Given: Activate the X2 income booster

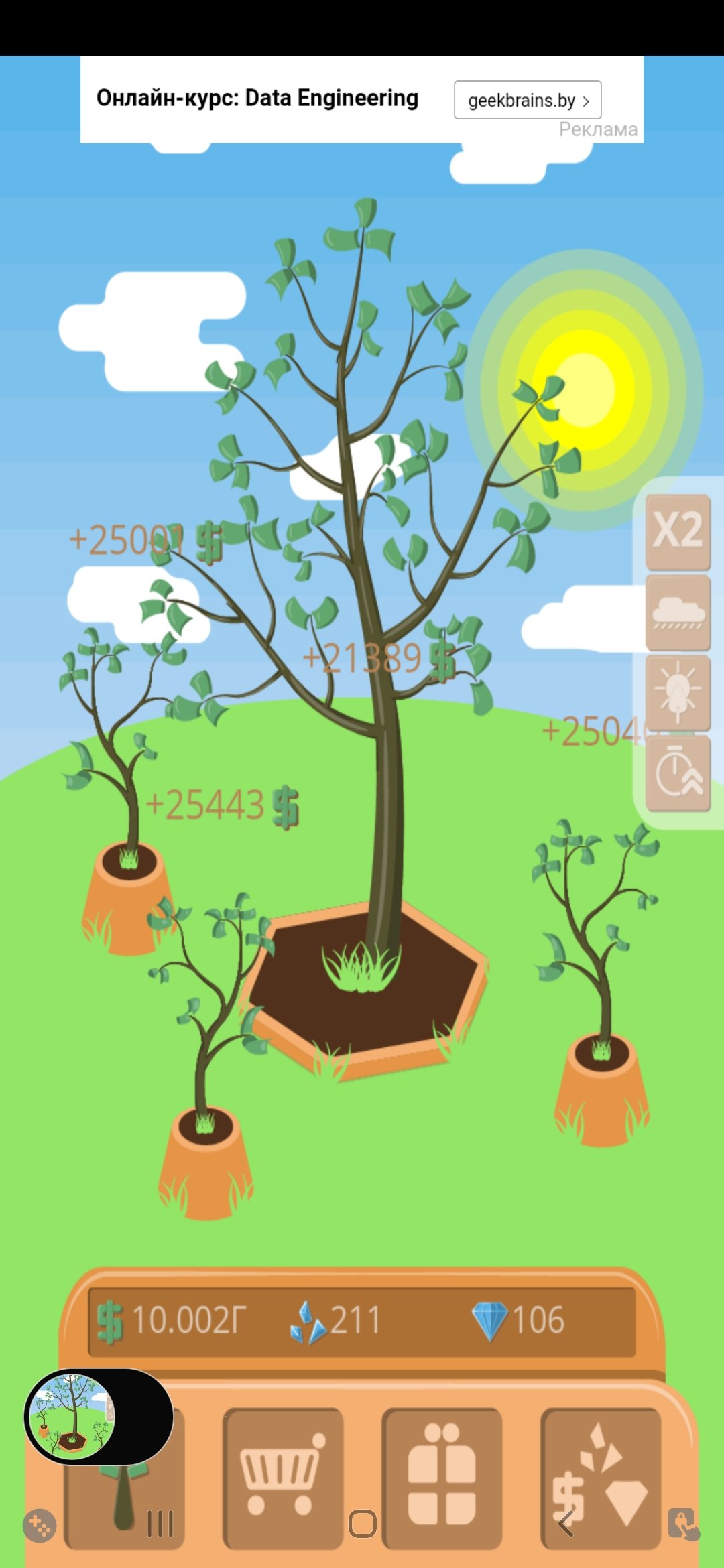Looking at the screenshot, I should [x=678, y=532].
